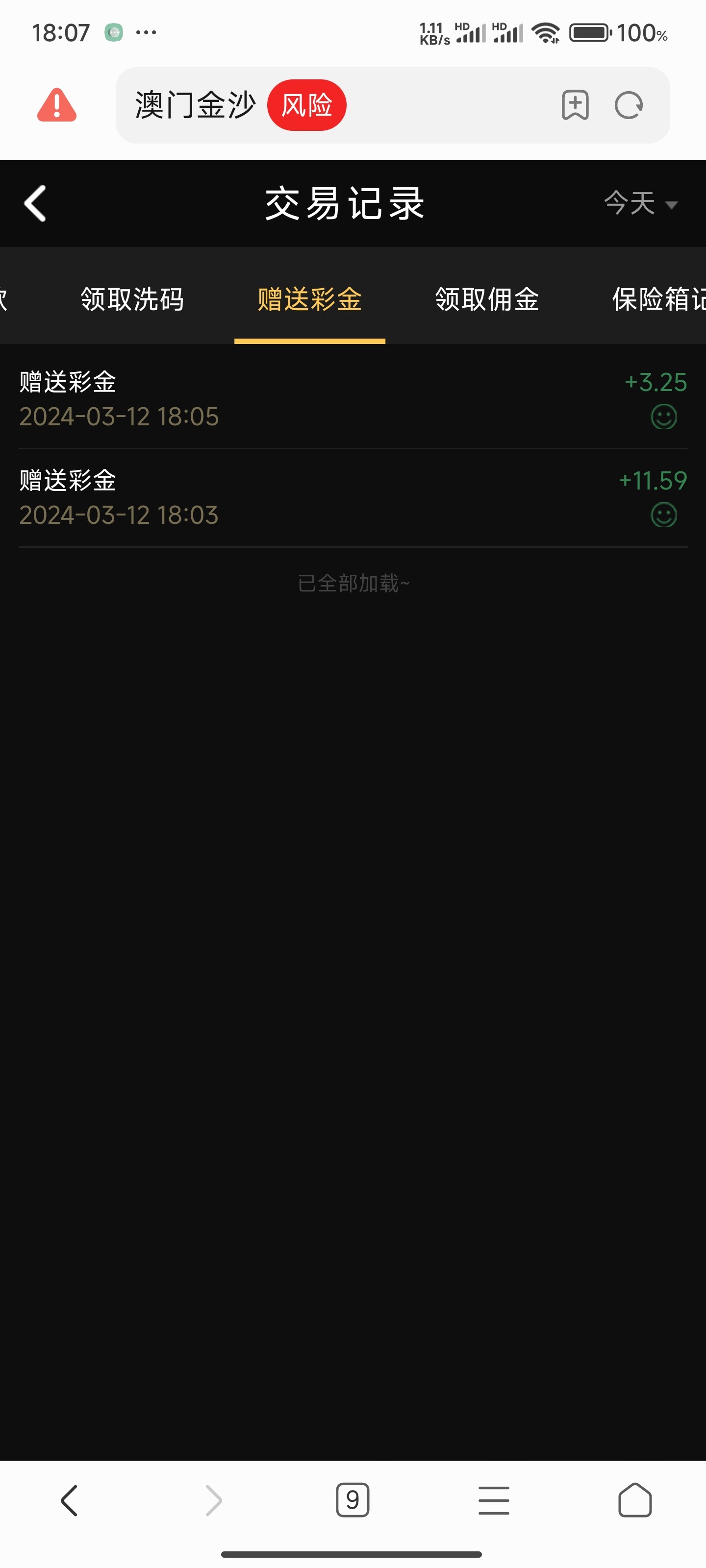The width and height of the screenshot is (706, 1568).
Task: Go to the browser home page
Action: 635,1500
